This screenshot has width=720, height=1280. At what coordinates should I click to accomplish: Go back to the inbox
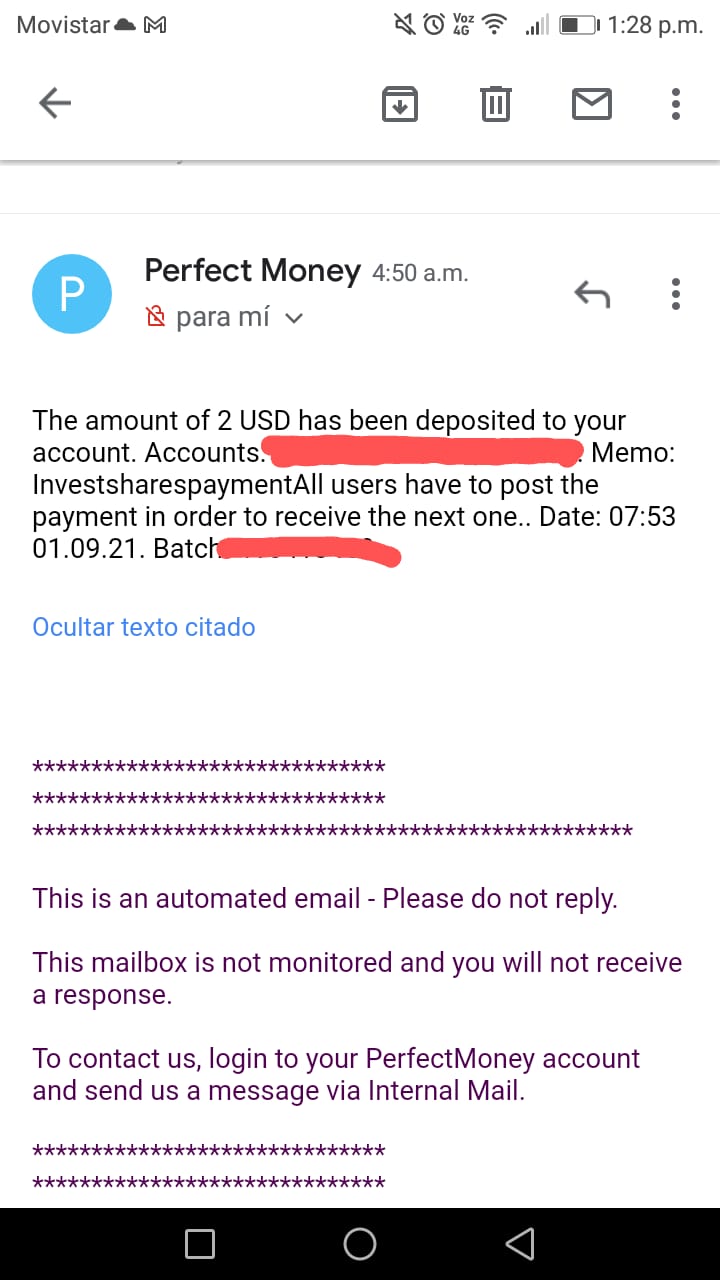(55, 103)
